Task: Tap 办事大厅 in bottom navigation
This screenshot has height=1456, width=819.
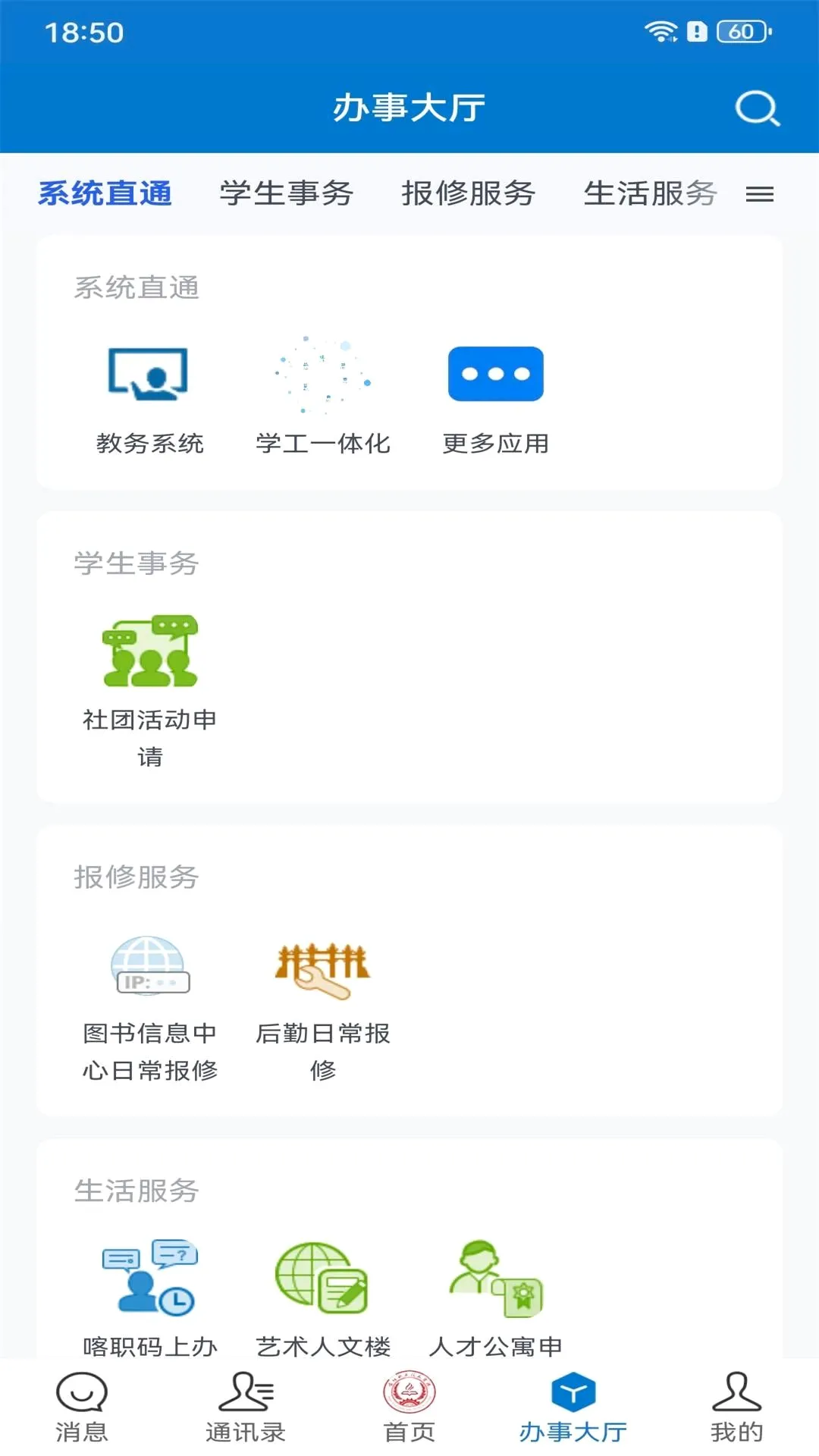Action: [x=573, y=1407]
